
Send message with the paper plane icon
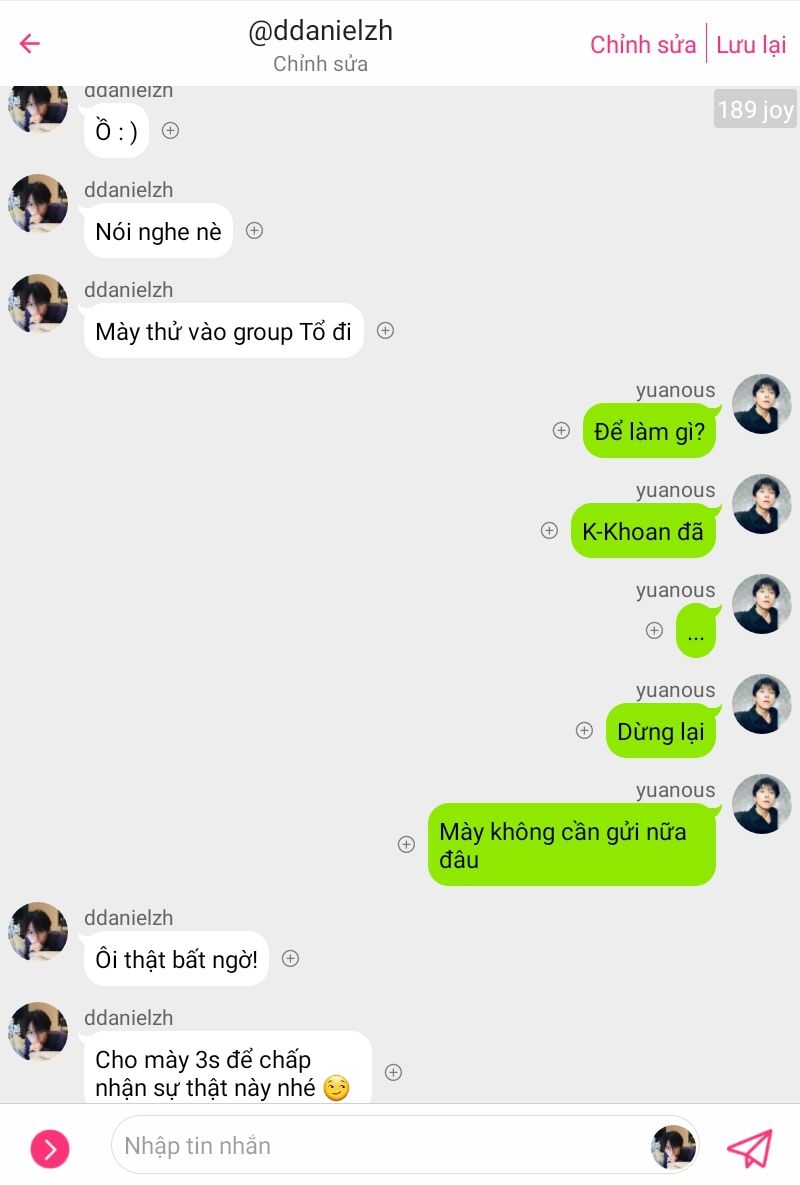(749, 1148)
